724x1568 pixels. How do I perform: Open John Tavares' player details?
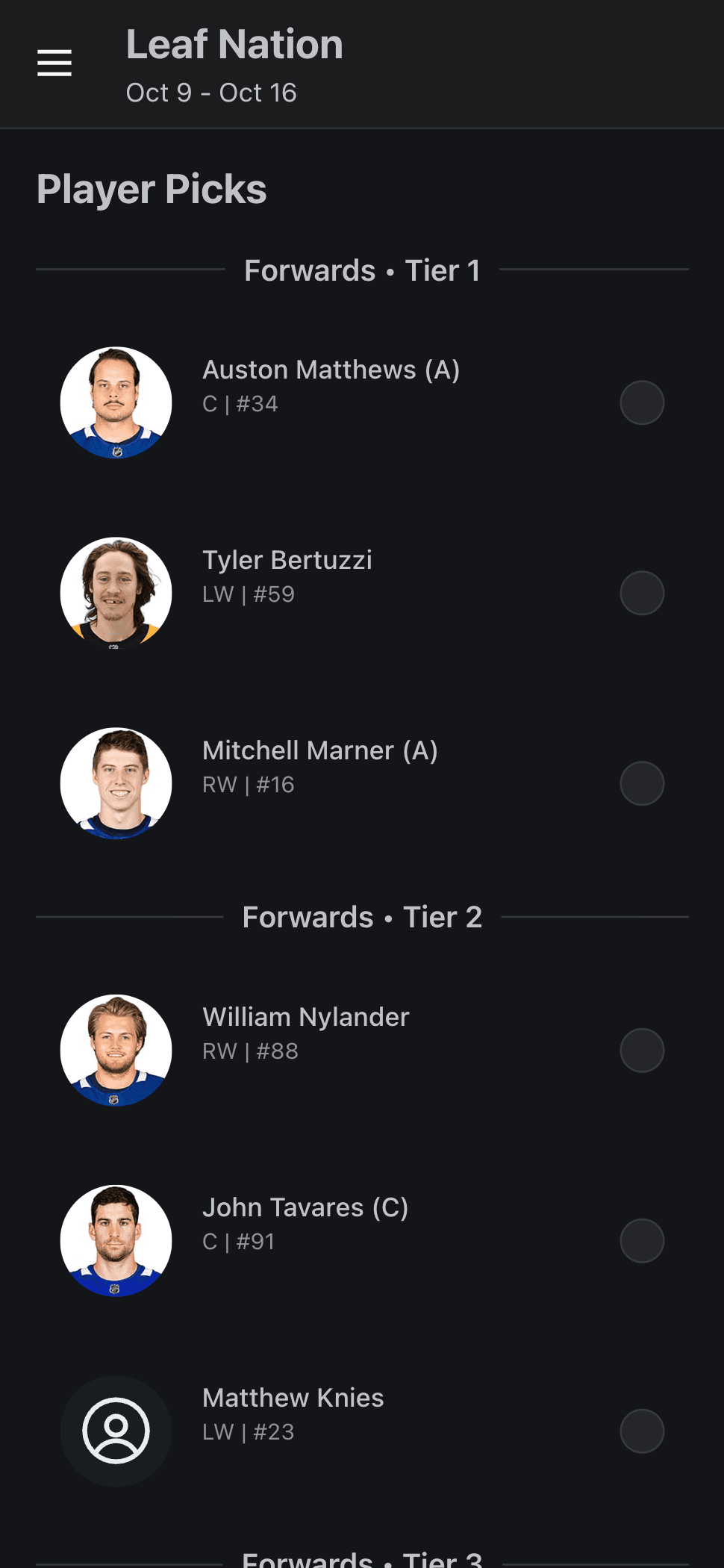(305, 1207)
